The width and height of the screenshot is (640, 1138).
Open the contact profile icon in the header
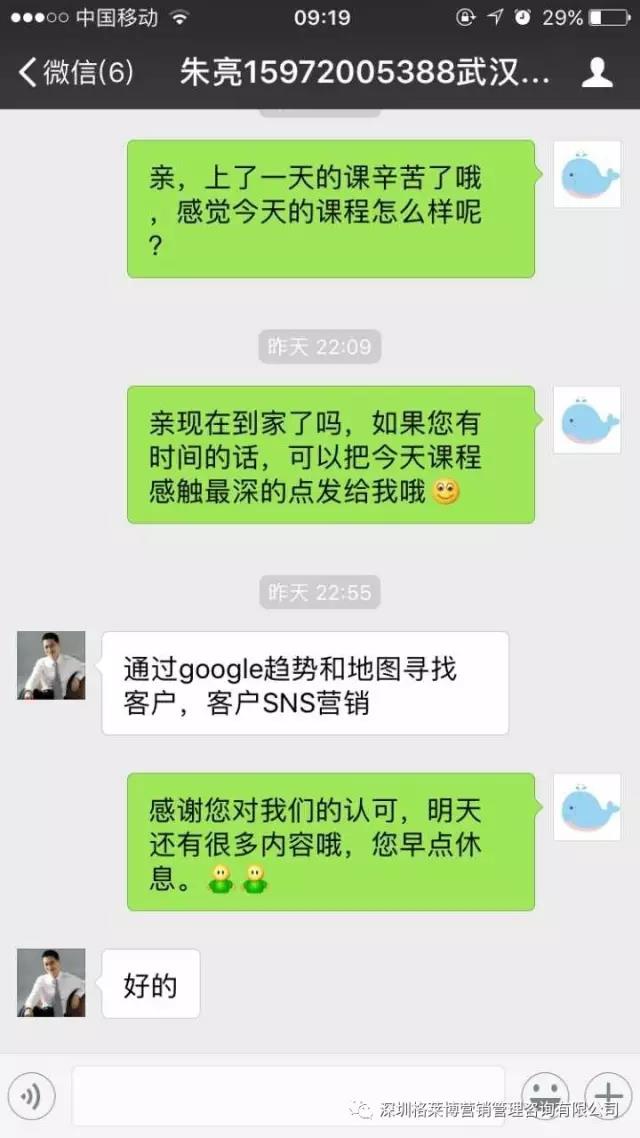click(597, 72)
